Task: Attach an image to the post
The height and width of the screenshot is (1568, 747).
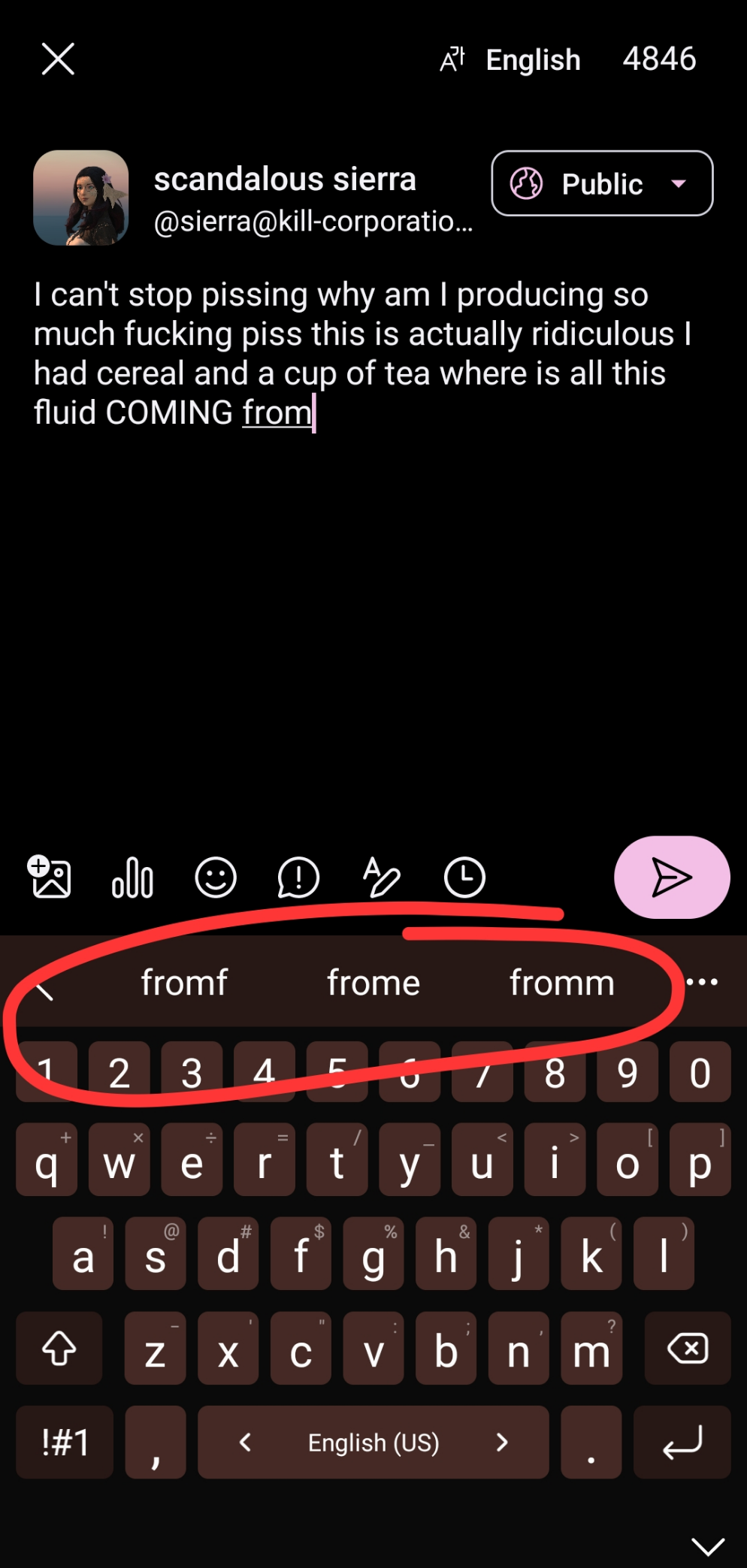Action: click(50, 877)
